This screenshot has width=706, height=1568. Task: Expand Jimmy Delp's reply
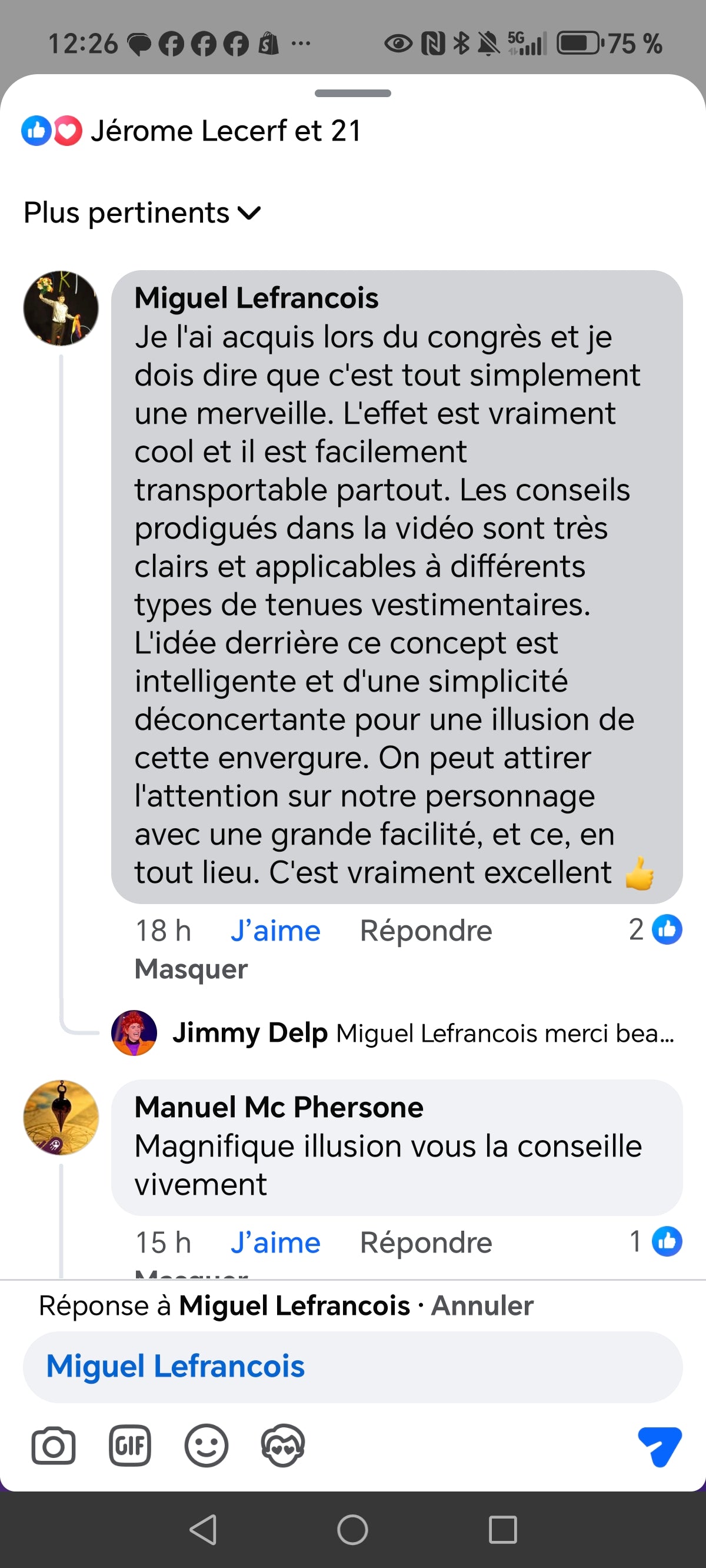pos(422,1033)
